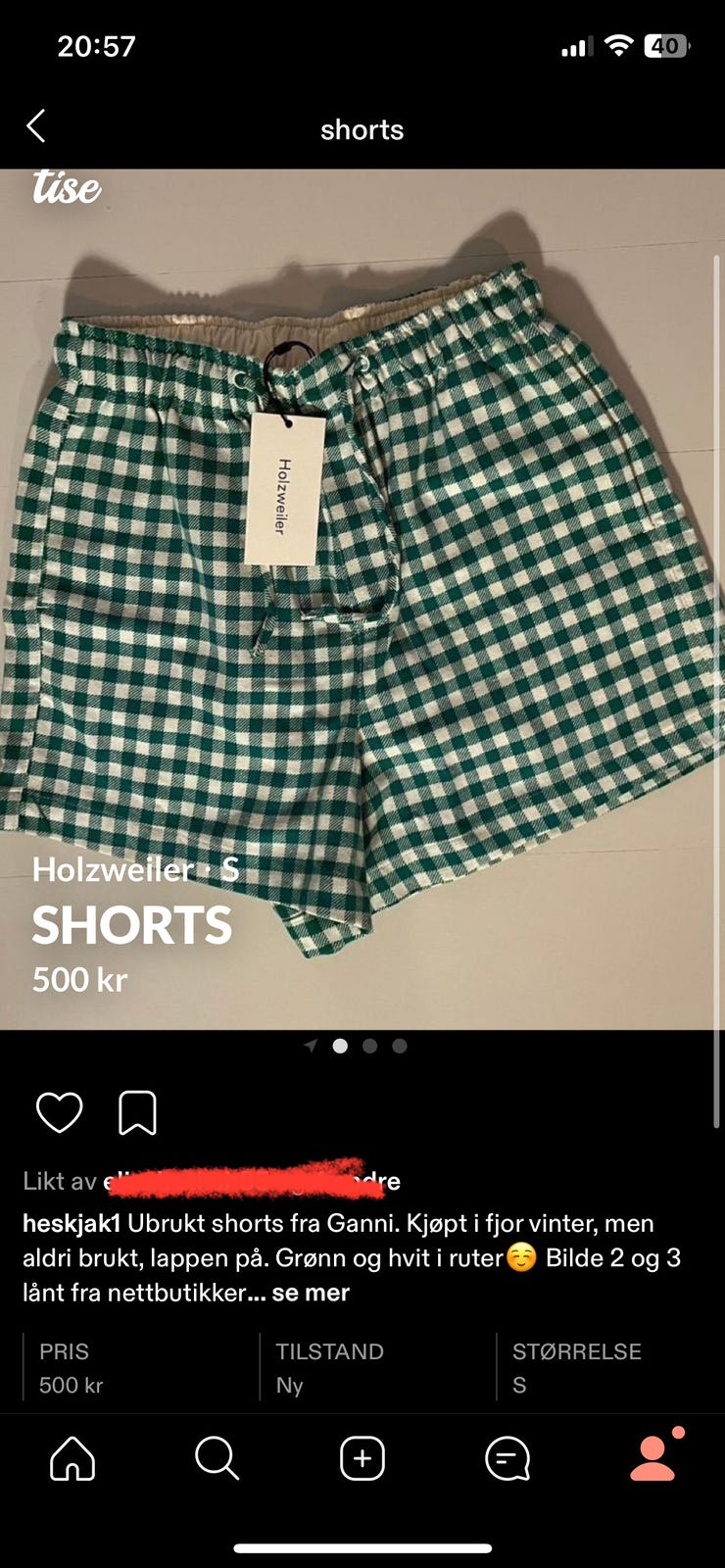Switch to the Home tab

pos(72,1458)
